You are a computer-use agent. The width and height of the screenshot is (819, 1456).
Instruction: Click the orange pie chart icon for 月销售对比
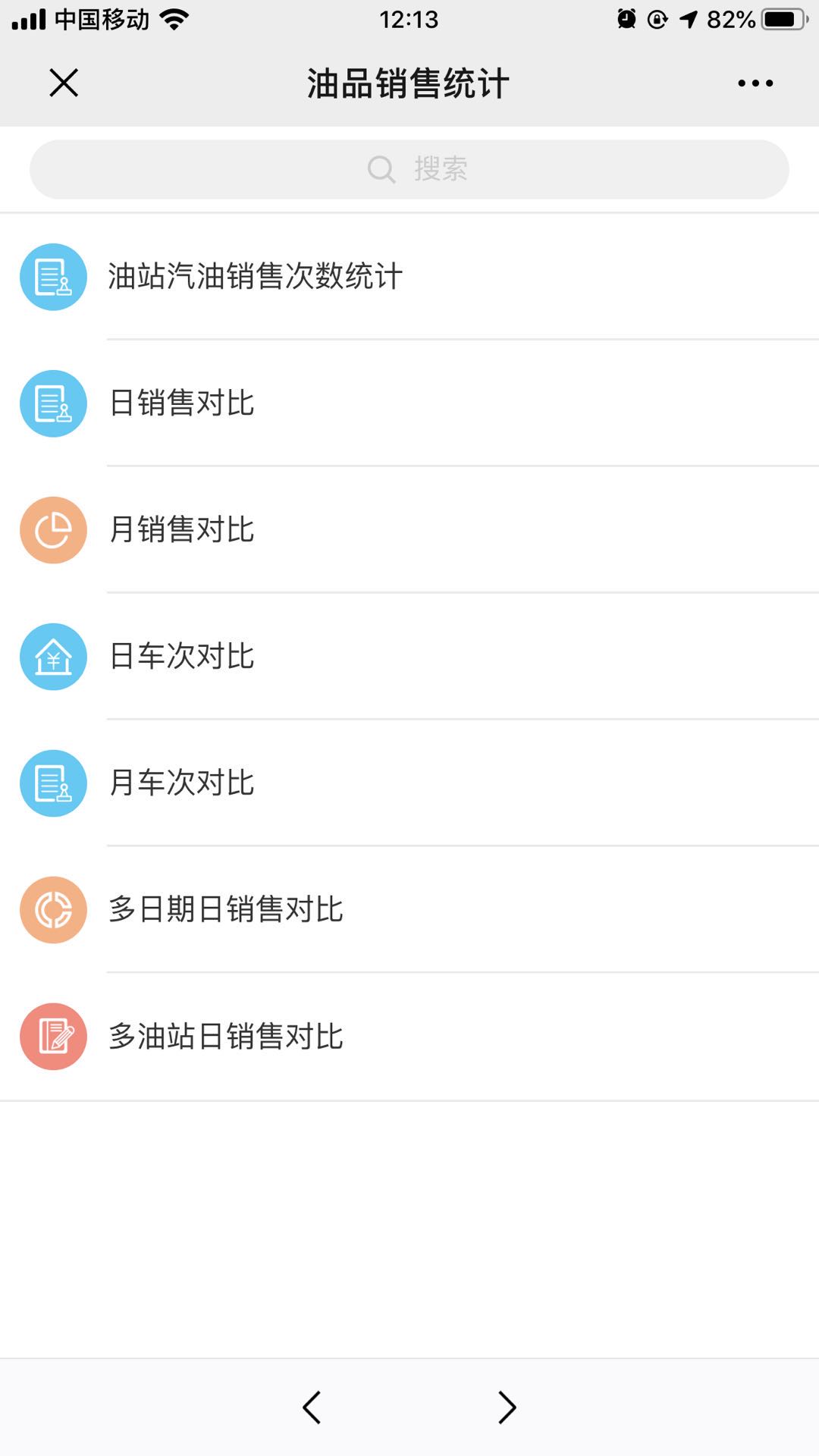53,530
